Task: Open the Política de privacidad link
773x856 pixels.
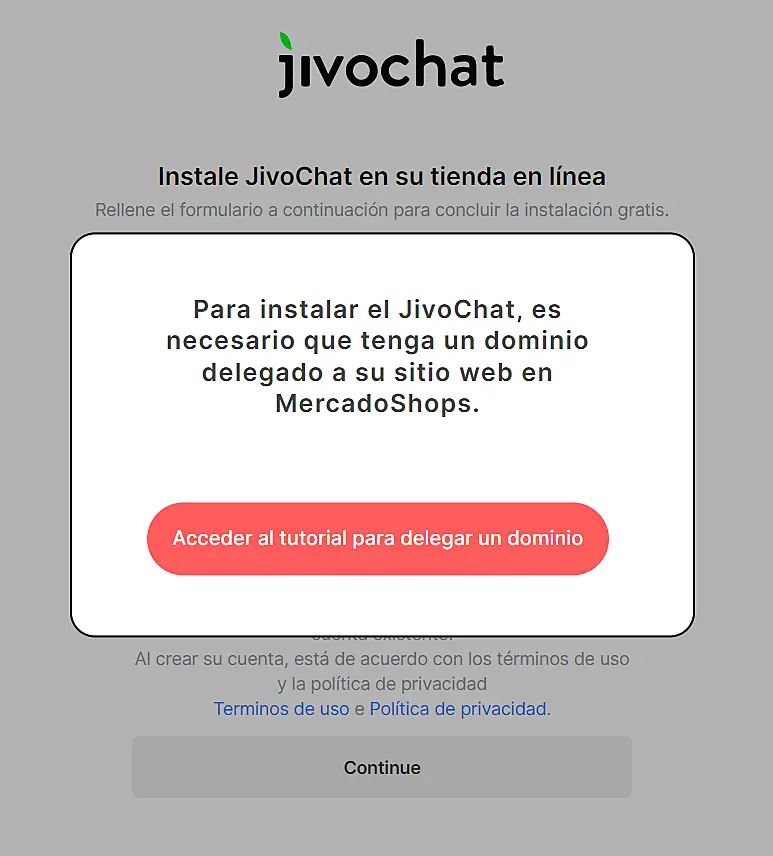Action: [x=458, y=709]
